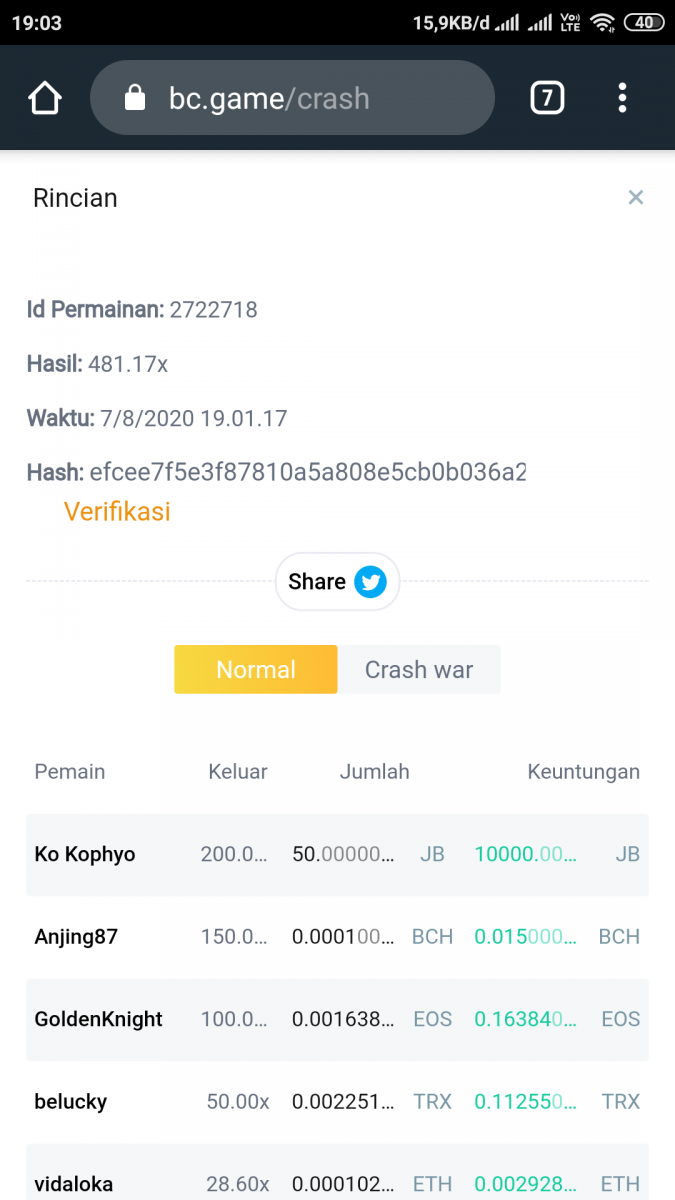Close the Rincian details panel
Viewport: 675px width, 1200px height.
click(x=635, y=197)
